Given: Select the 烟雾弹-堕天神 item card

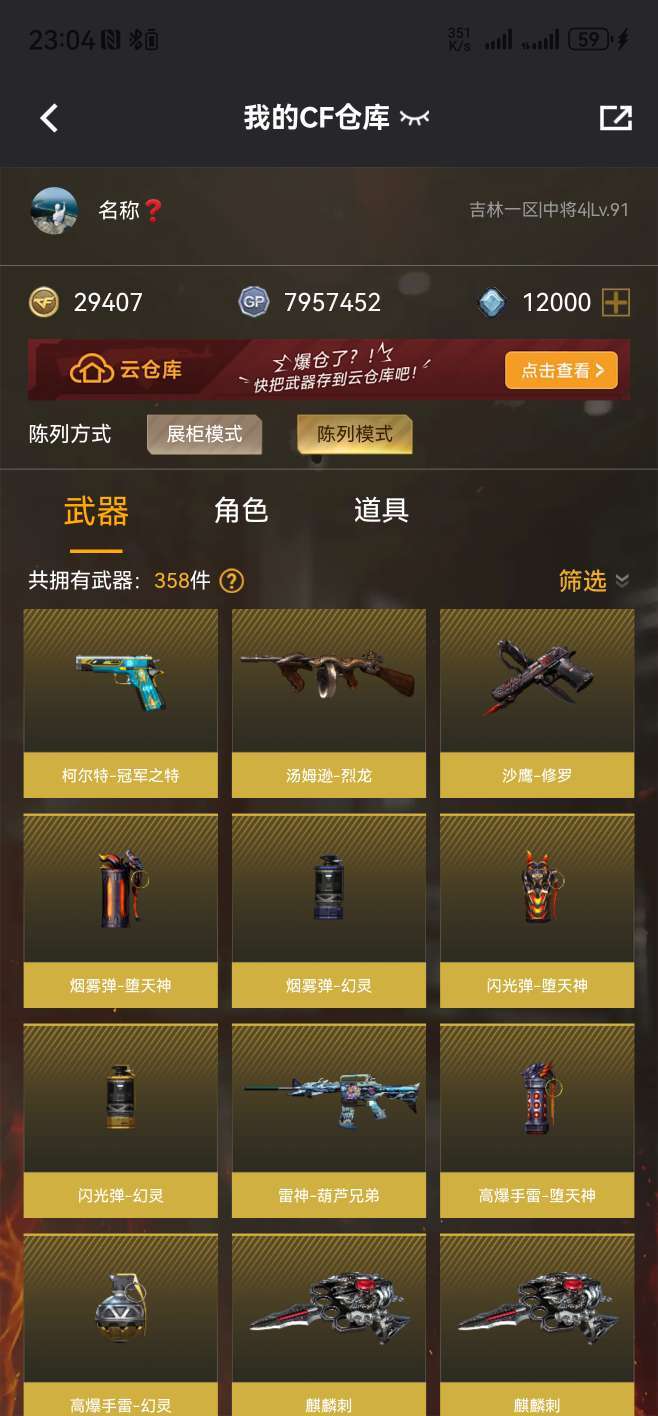Looking at the screenshot, I should [121, 911].
